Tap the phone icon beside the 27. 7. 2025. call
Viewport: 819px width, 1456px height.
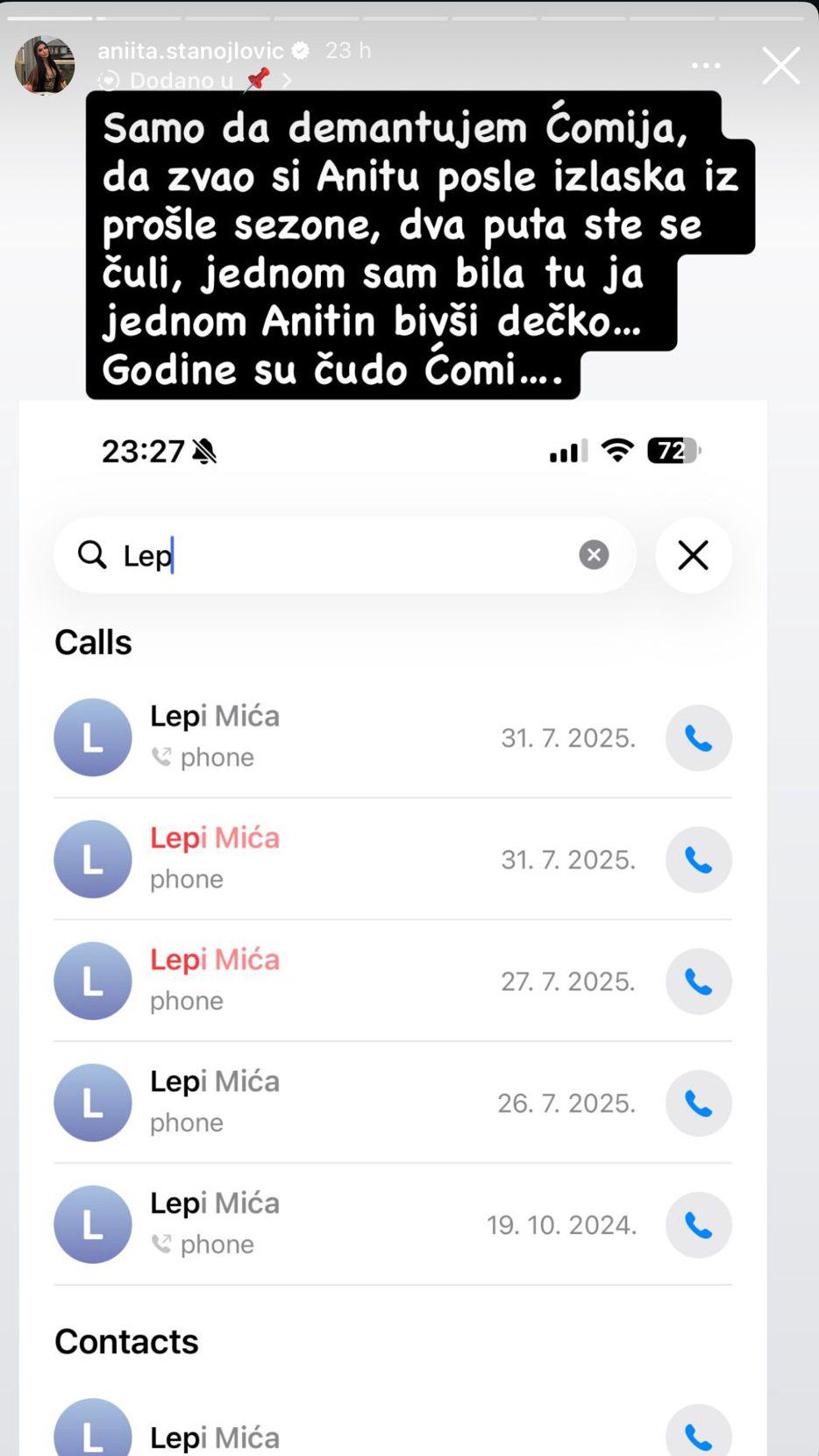click(x=698, y=981)
